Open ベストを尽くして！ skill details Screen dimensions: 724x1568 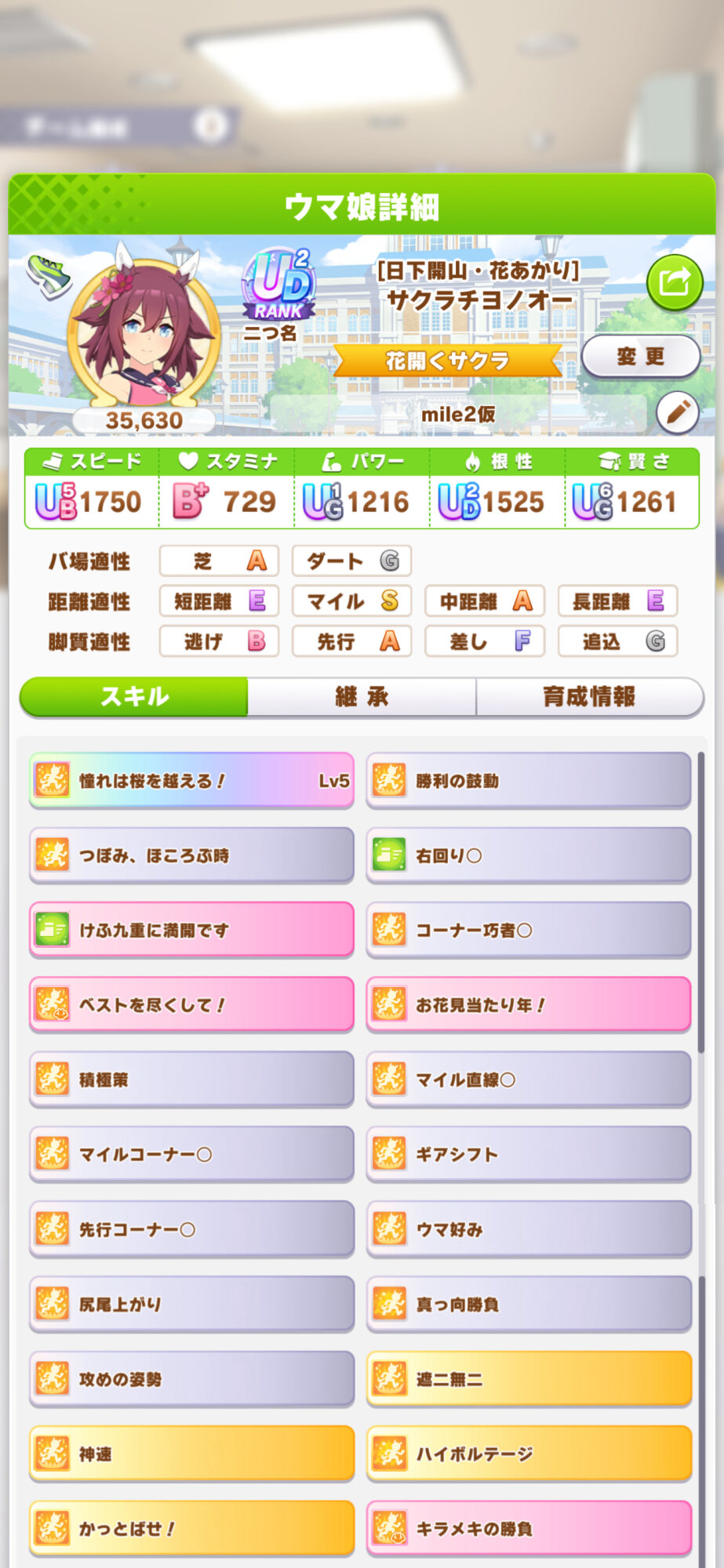point(191,1005)
